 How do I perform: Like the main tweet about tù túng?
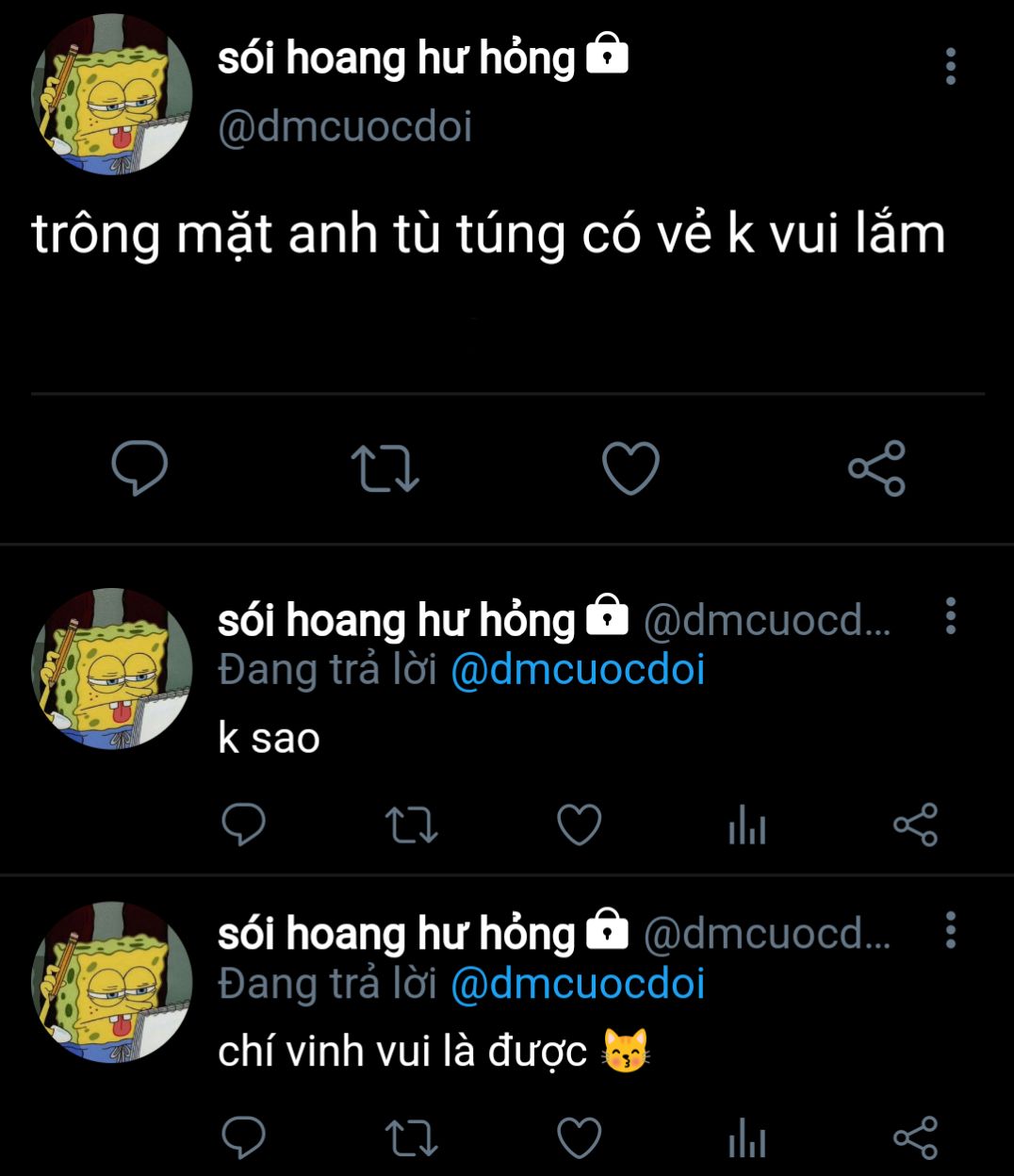click(x=630, y=468)
